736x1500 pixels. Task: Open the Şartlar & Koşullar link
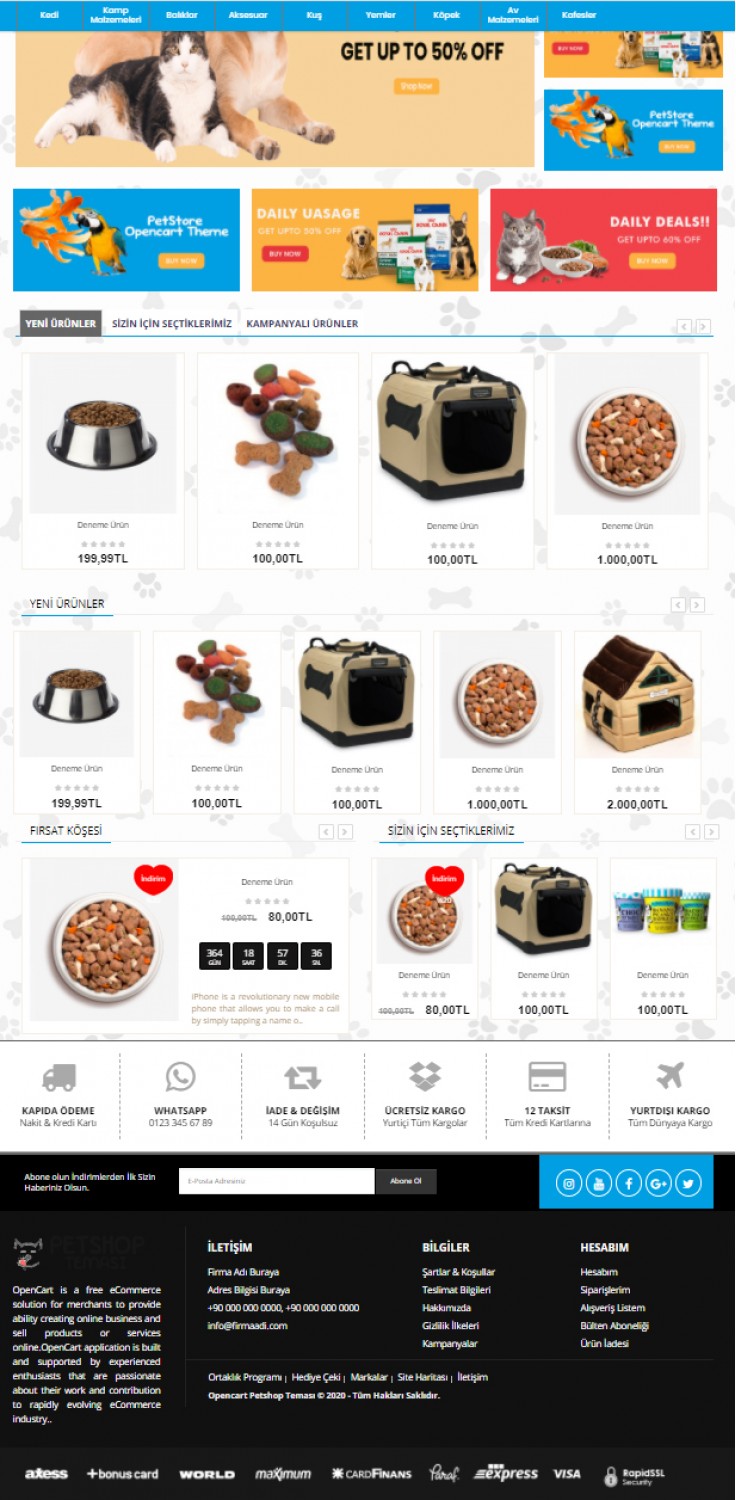459,1272
